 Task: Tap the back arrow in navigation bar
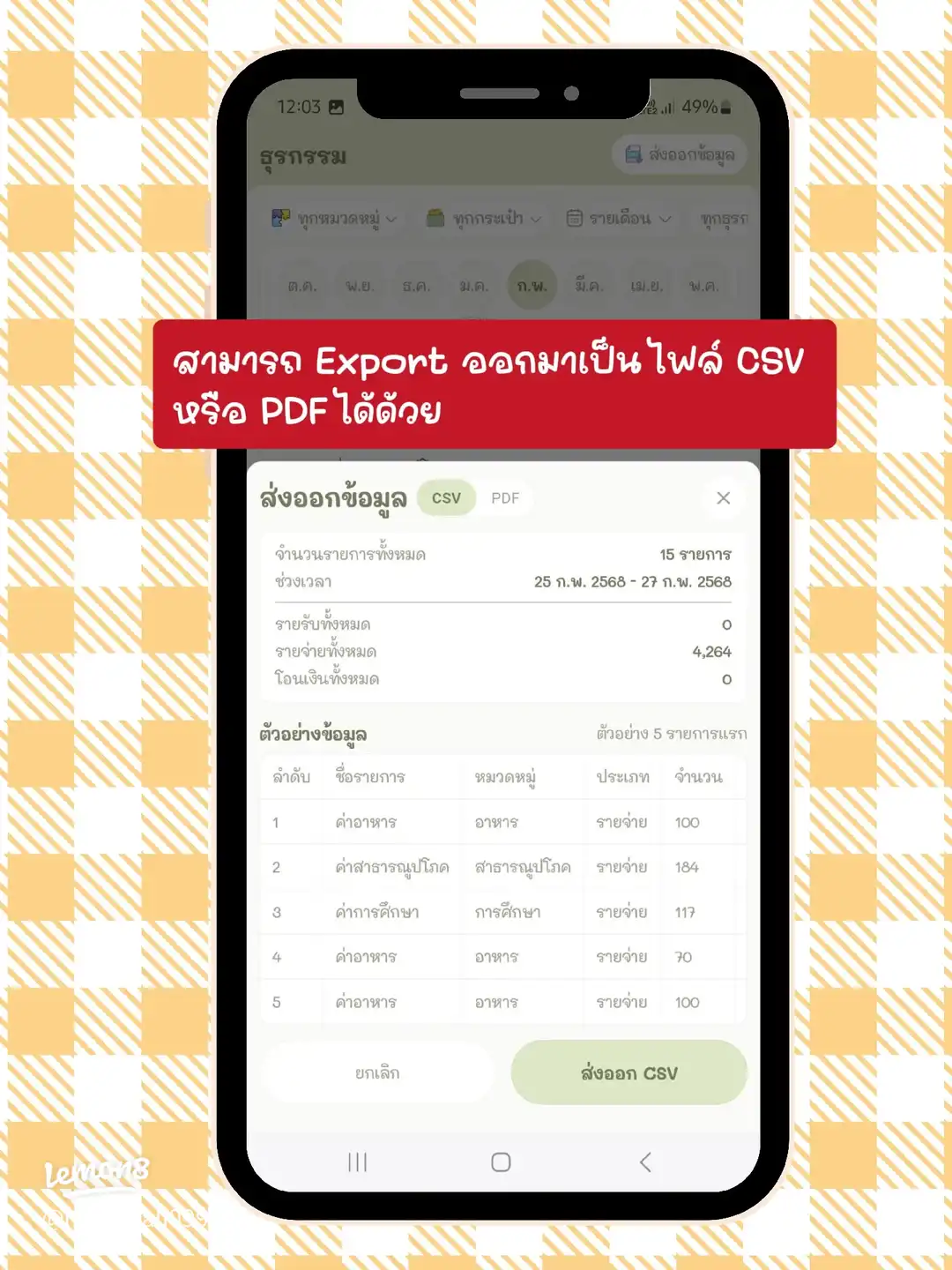pyautogui.click(x=644, y=1162)
